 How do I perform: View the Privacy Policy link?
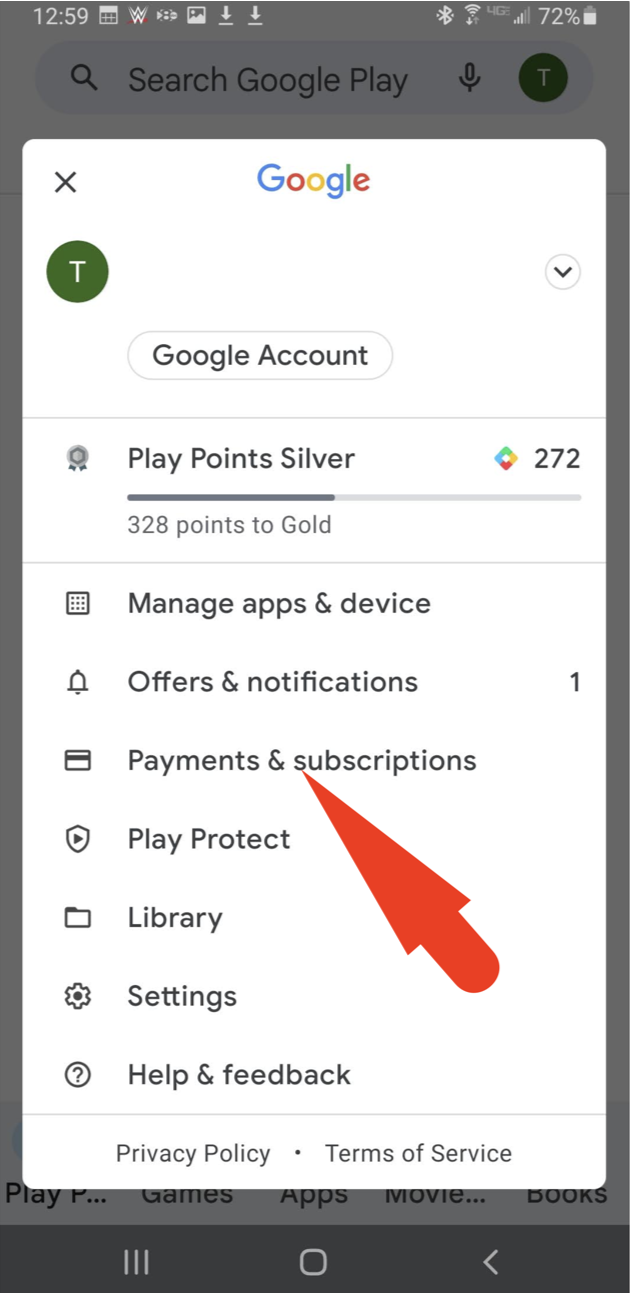click(x=193, y=1153)
